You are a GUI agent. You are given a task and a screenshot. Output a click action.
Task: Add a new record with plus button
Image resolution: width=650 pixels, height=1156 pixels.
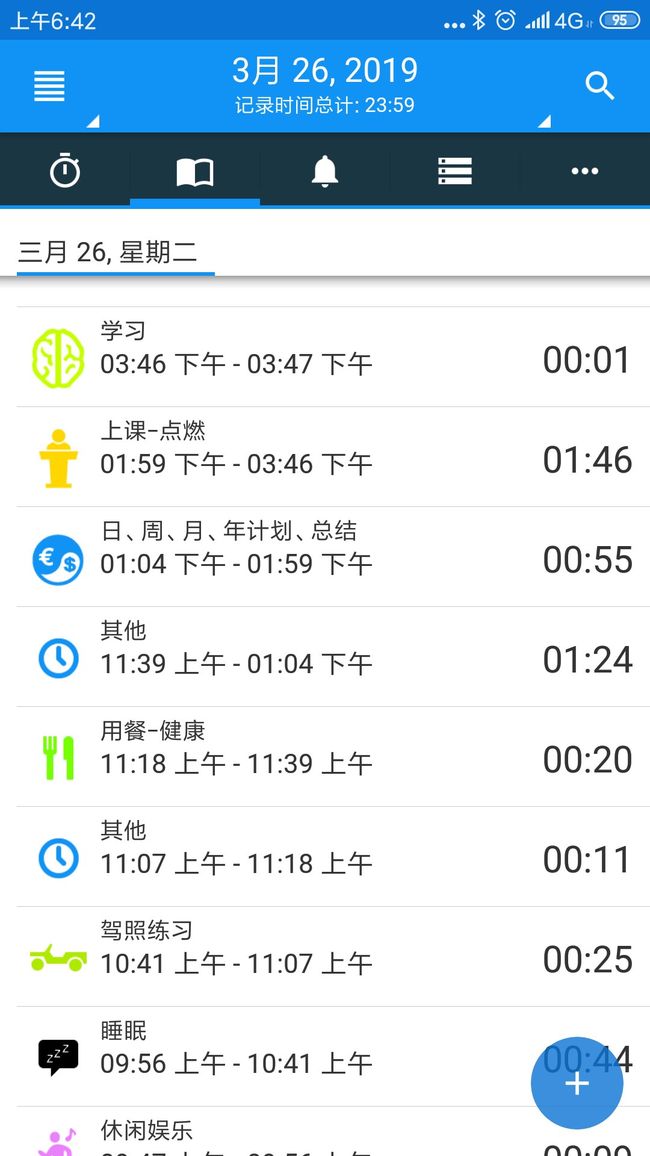tap(577, 1083)
